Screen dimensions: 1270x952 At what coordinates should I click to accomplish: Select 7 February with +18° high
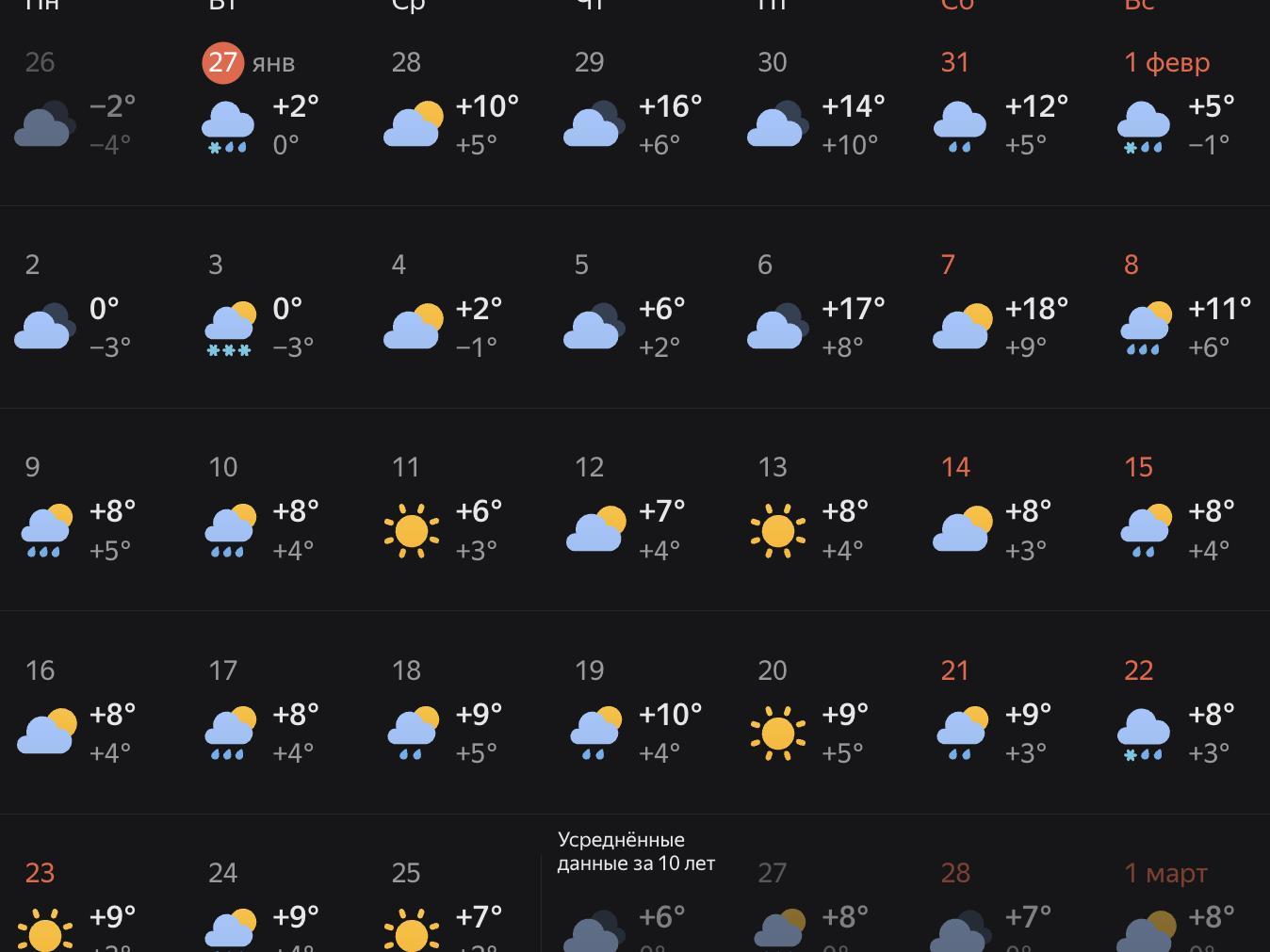pos(1005,308)
